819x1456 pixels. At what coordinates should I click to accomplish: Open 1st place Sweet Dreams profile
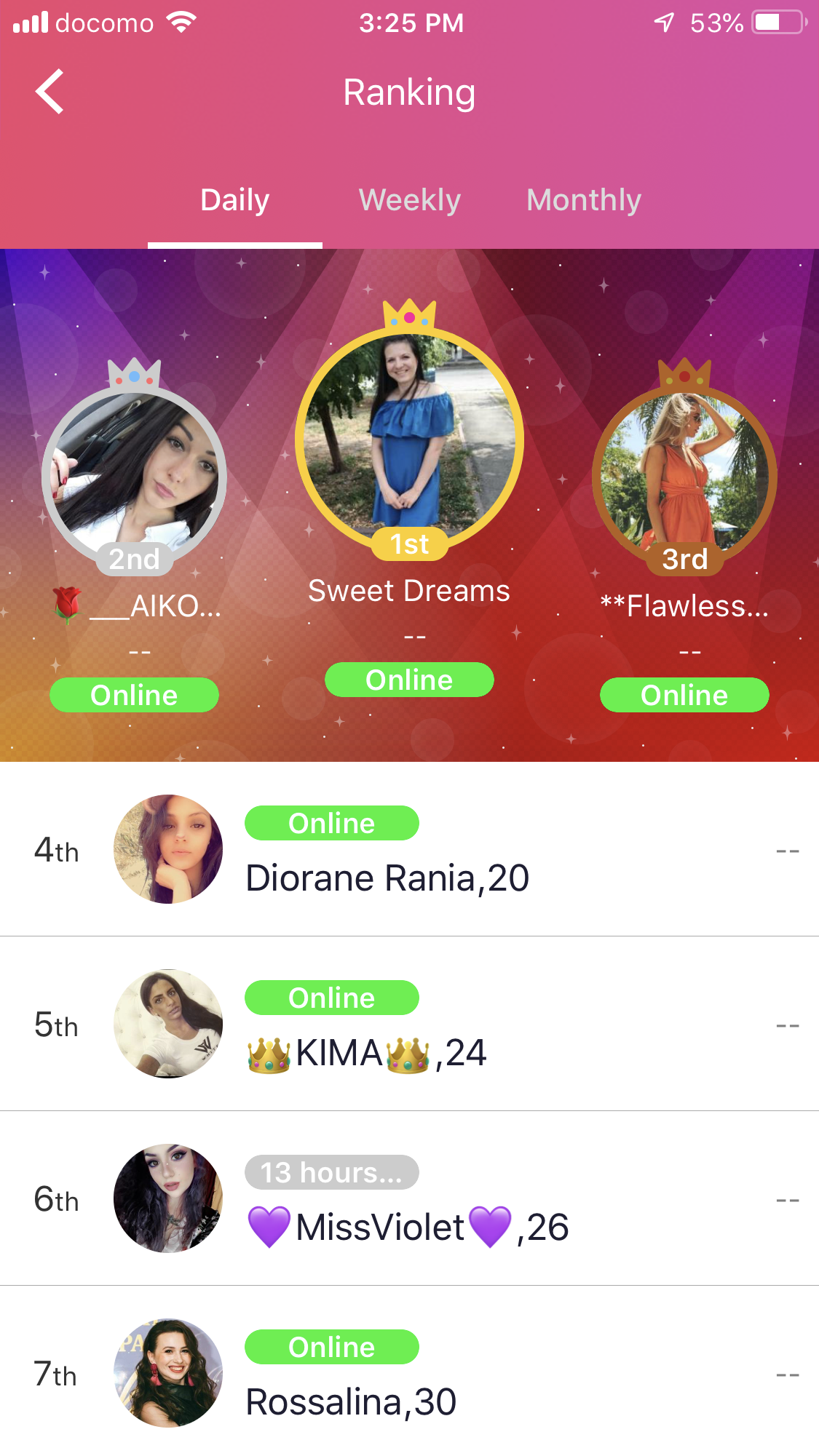point(409,438)
